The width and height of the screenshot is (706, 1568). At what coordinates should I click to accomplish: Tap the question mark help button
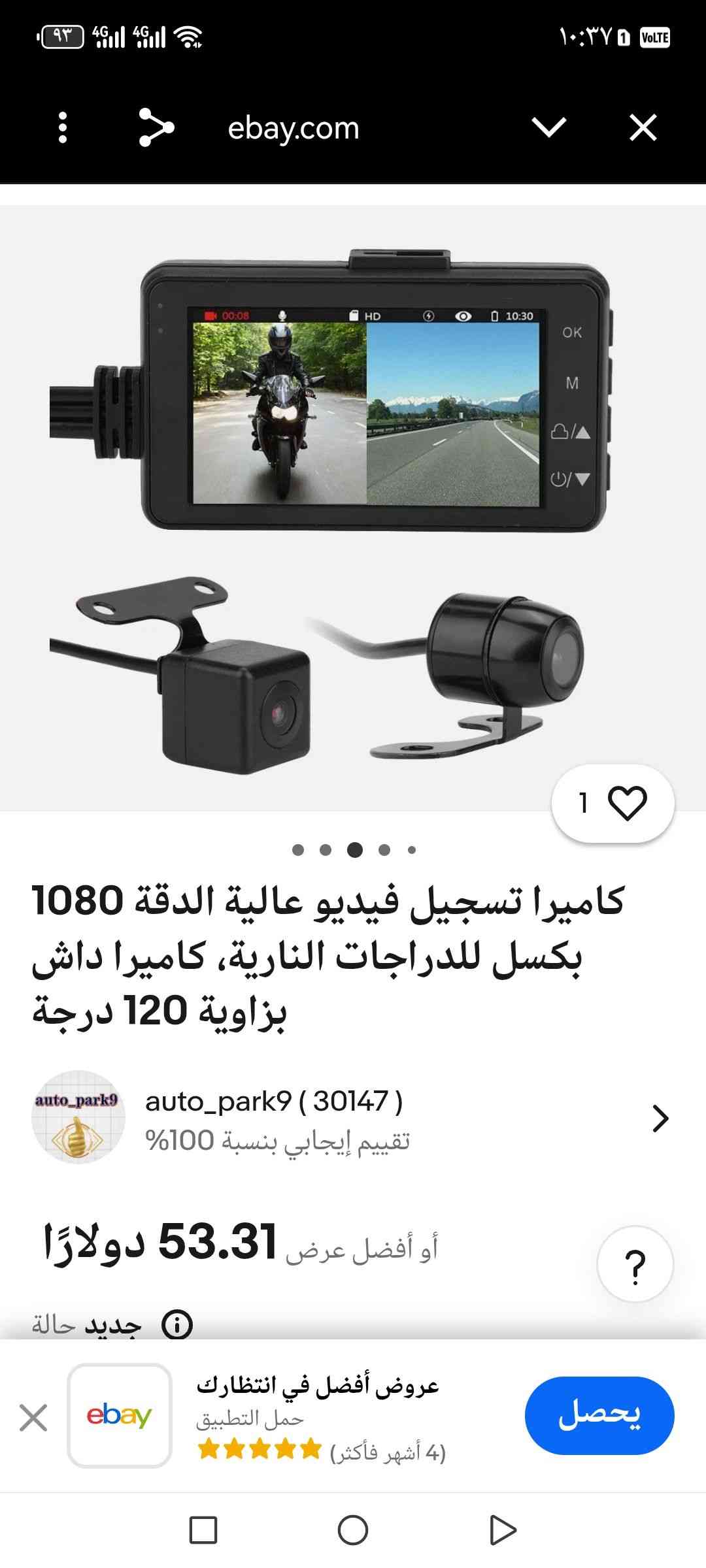(x=635, y=1264)
